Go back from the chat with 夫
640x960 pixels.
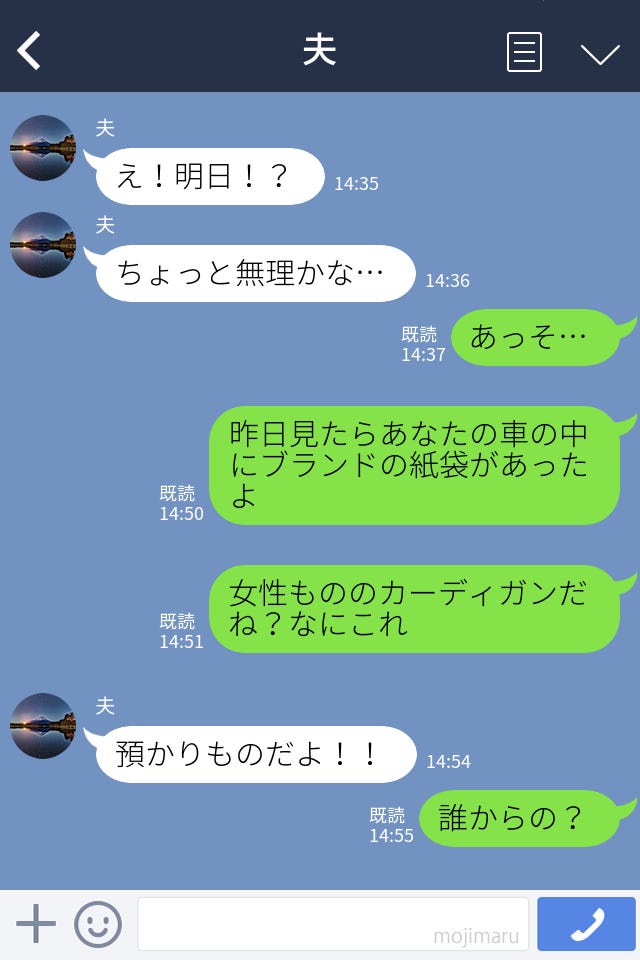(x=30, y=51)
